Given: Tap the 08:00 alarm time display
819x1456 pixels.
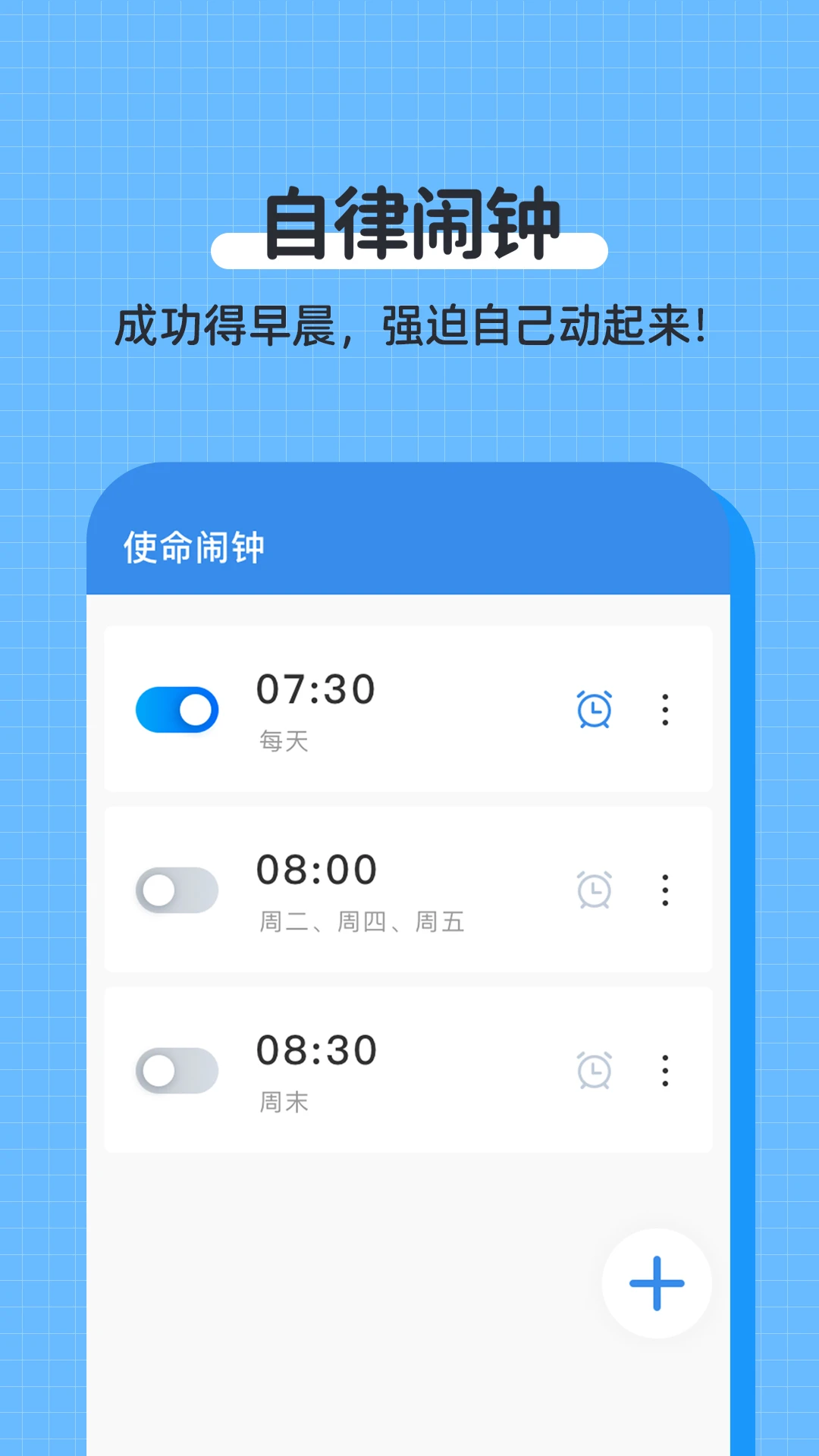Looking at the screenshot, I should (316, 870).
